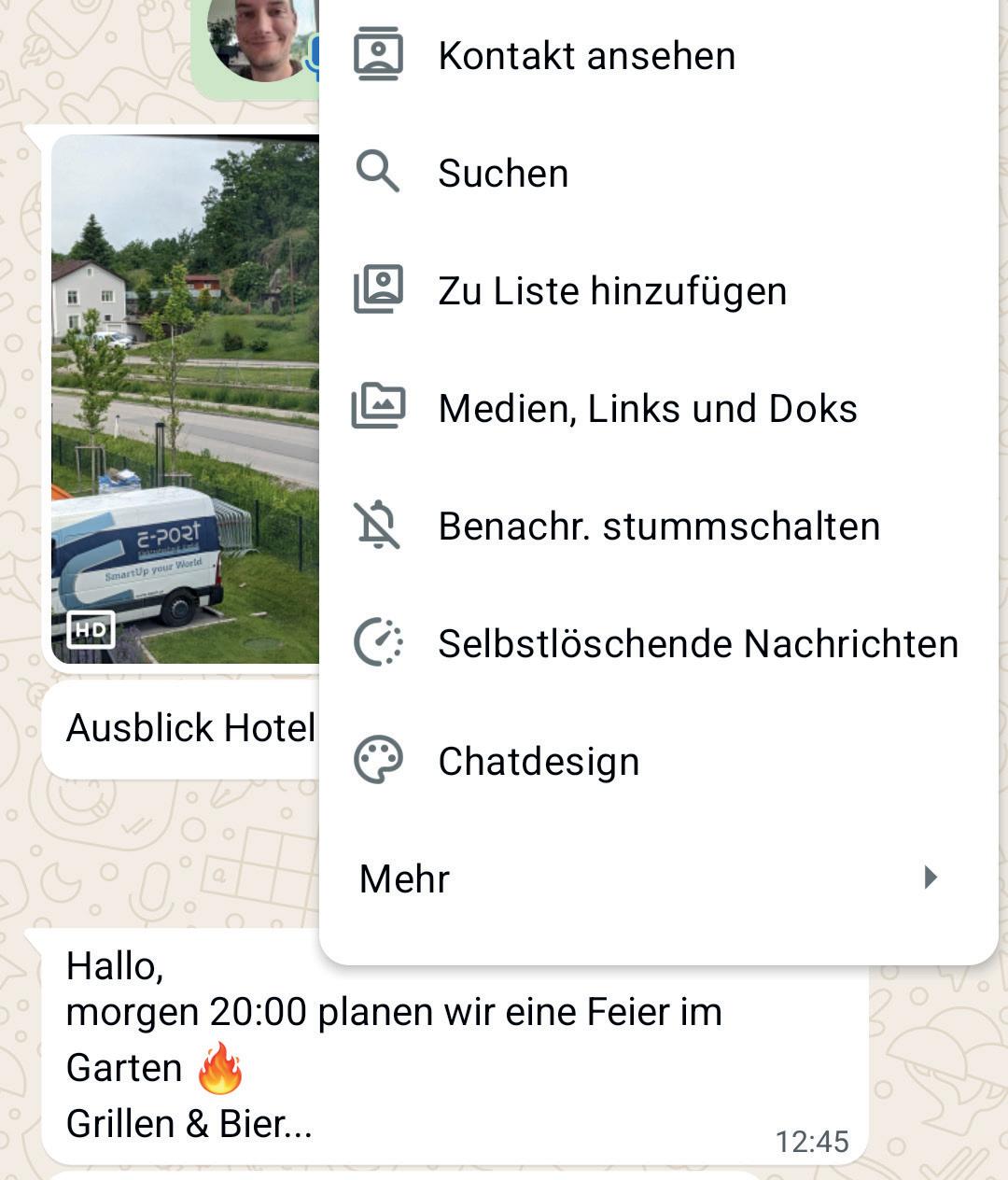Open the HD photo with the white van
Image resolution: width=1008 pixels, height=1180 pixels.
tap(185, 400)
